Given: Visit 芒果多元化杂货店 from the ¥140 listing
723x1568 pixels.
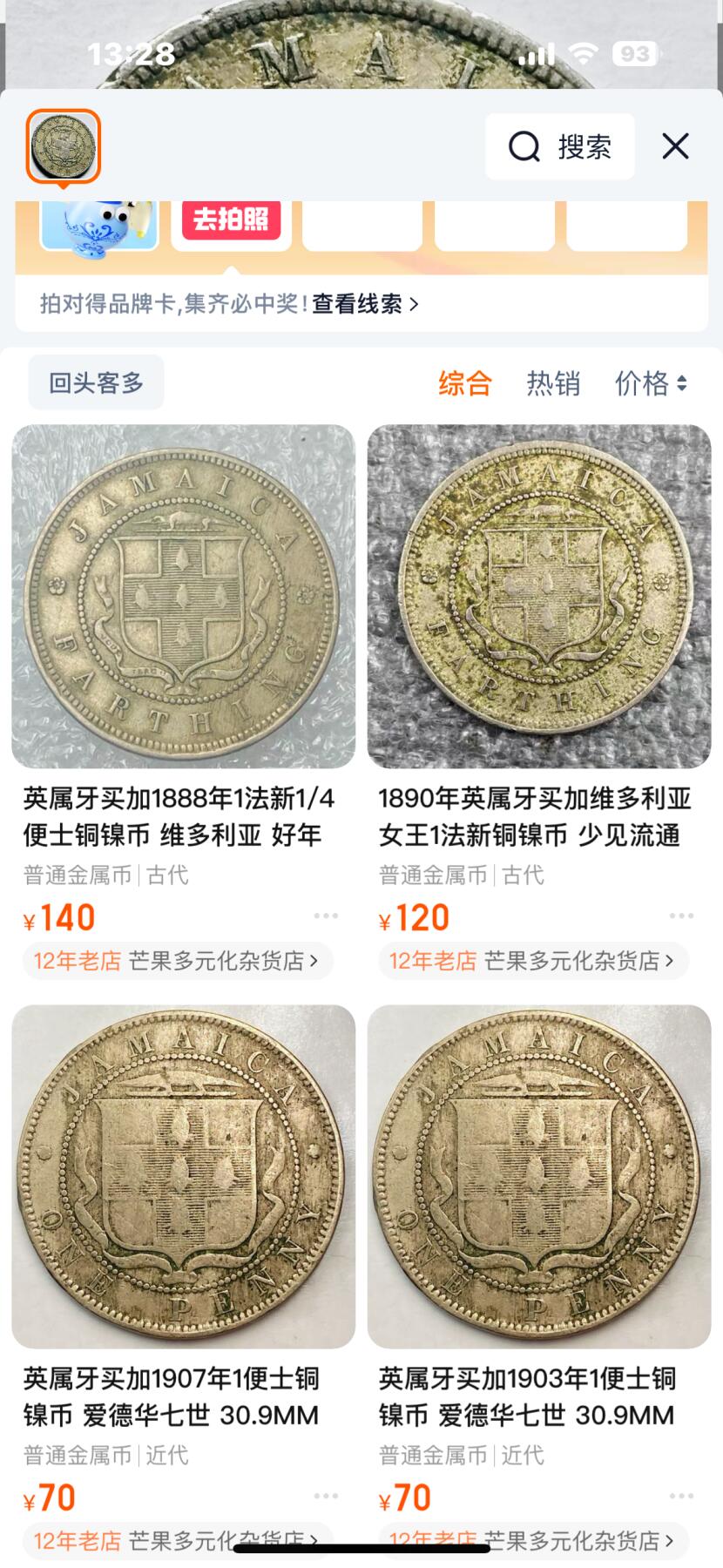Looking at the screenshot, I should 223,961.
